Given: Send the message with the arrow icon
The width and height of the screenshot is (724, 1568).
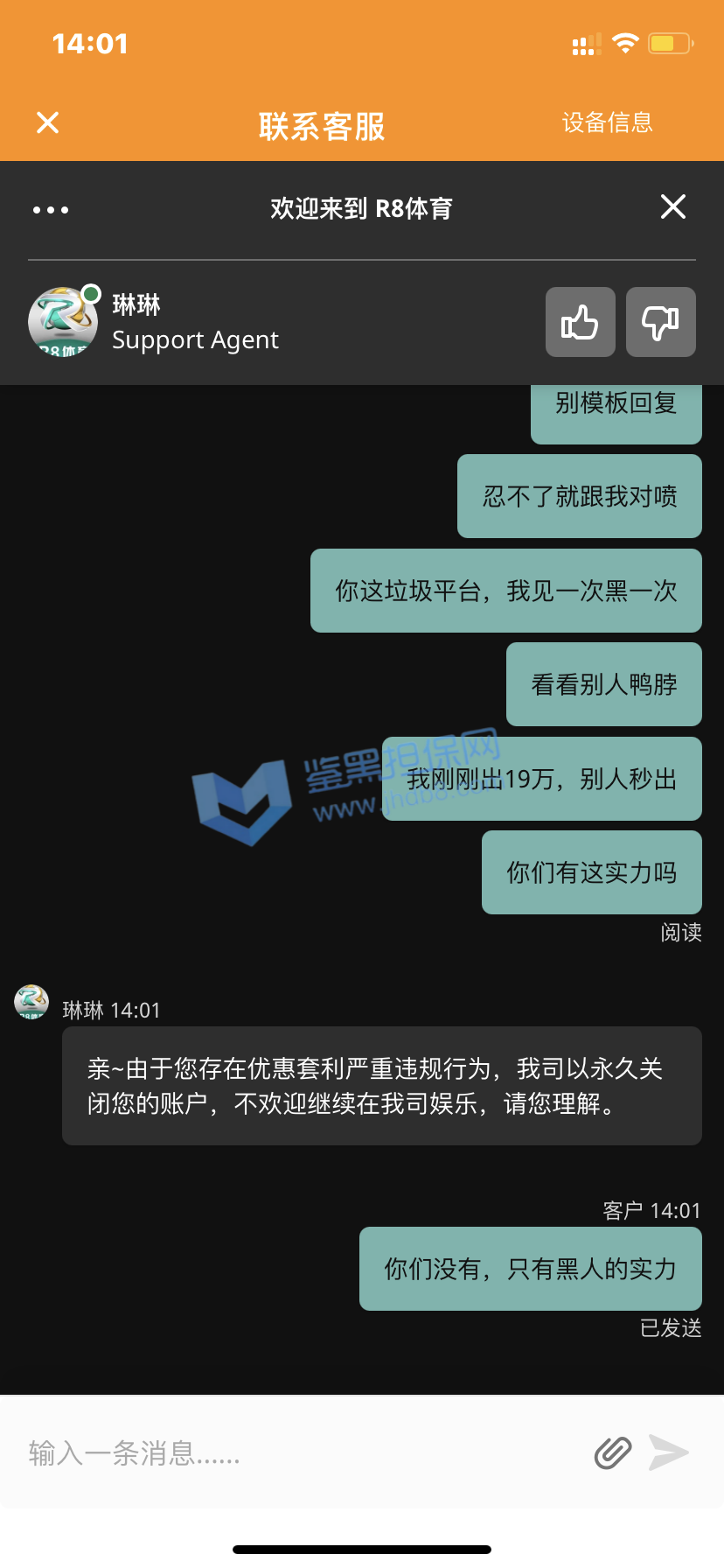Looking at the screenshot, I should 669,1452.
